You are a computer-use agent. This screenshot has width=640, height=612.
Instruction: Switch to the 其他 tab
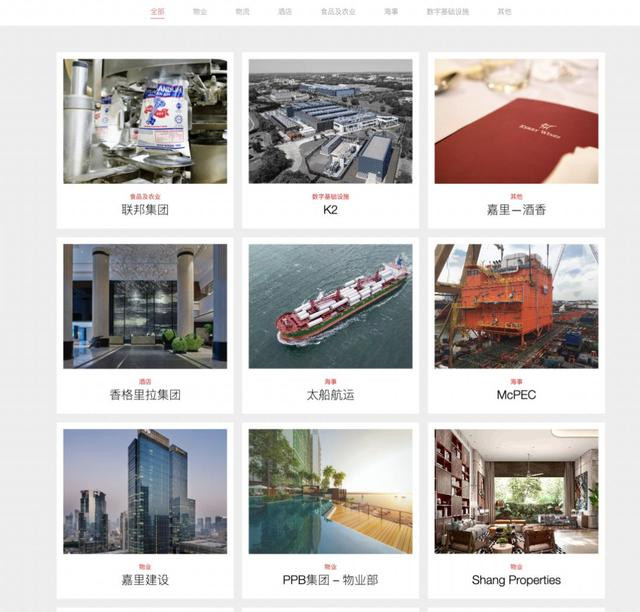click(x=504, y=12)
